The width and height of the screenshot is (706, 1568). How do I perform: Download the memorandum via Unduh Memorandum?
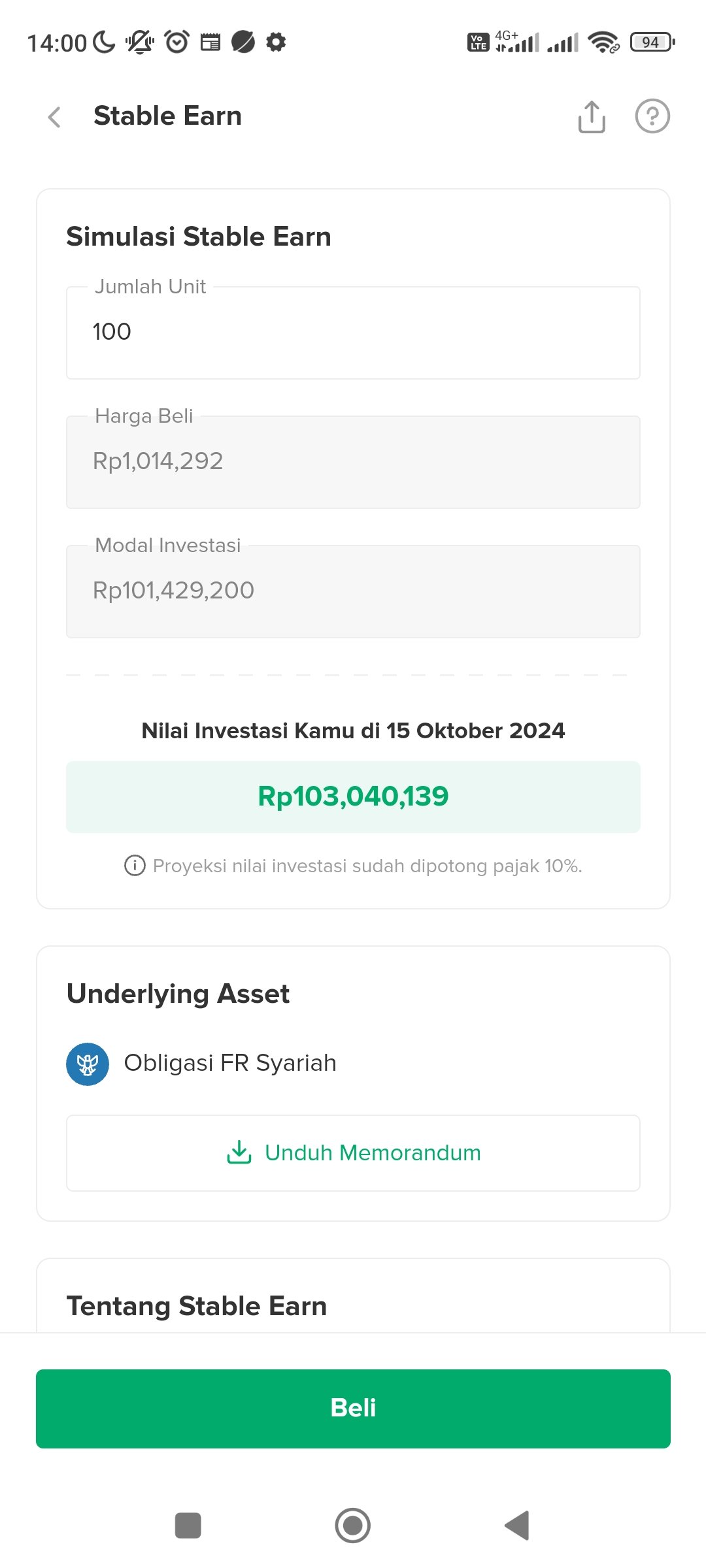click(x=353, y=1153)
